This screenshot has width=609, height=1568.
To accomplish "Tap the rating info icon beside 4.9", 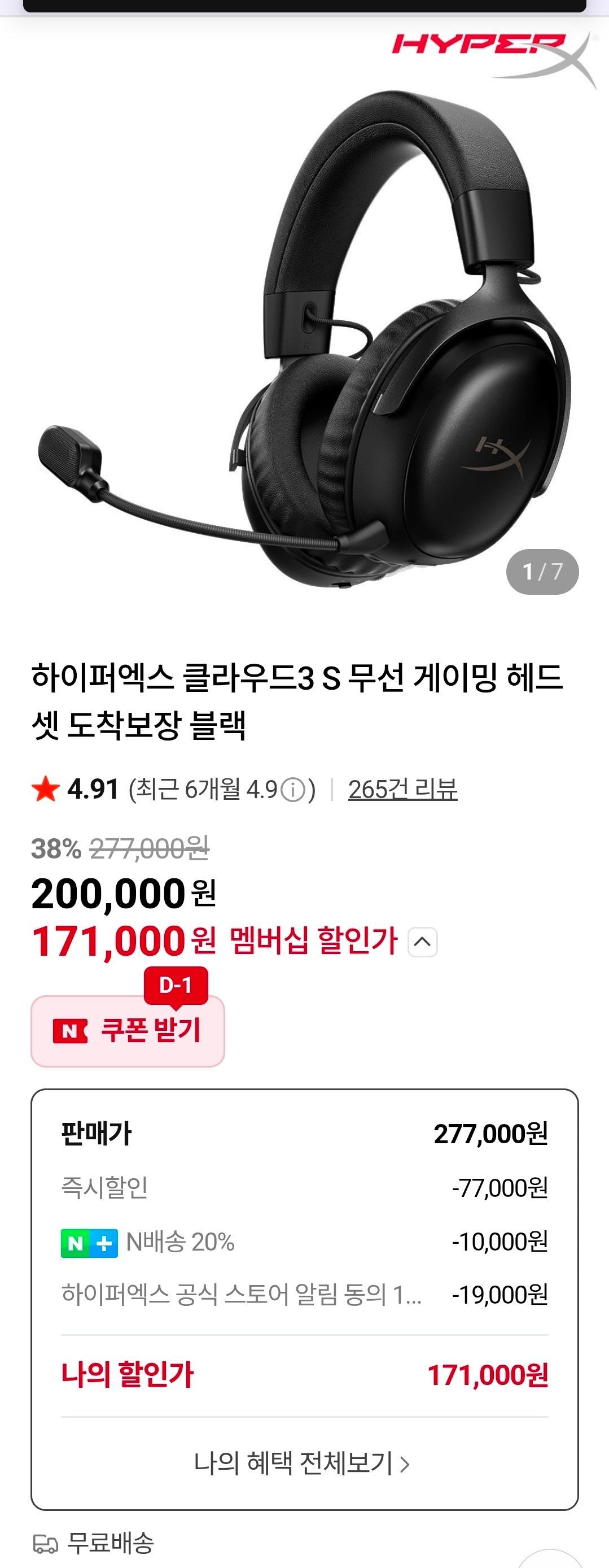I will pos(292,791).
